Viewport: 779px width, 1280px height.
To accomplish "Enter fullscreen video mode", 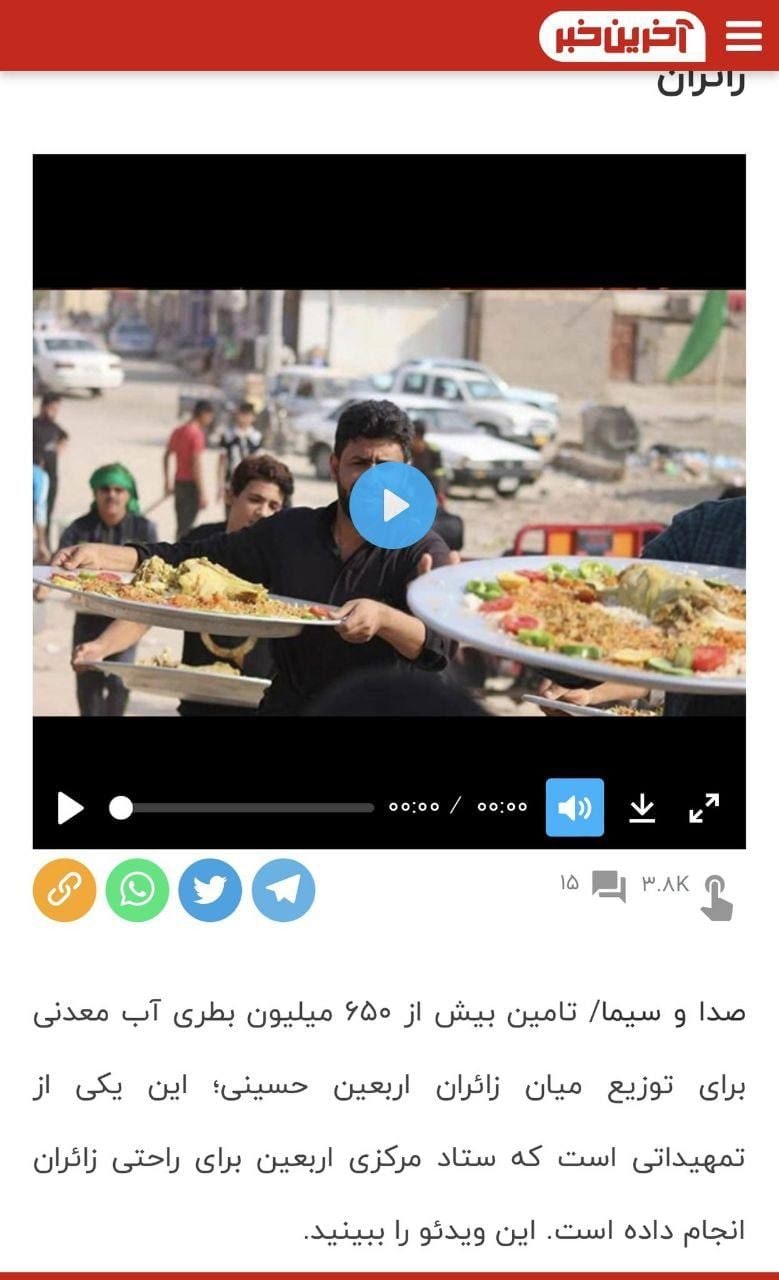I will 704,807.
